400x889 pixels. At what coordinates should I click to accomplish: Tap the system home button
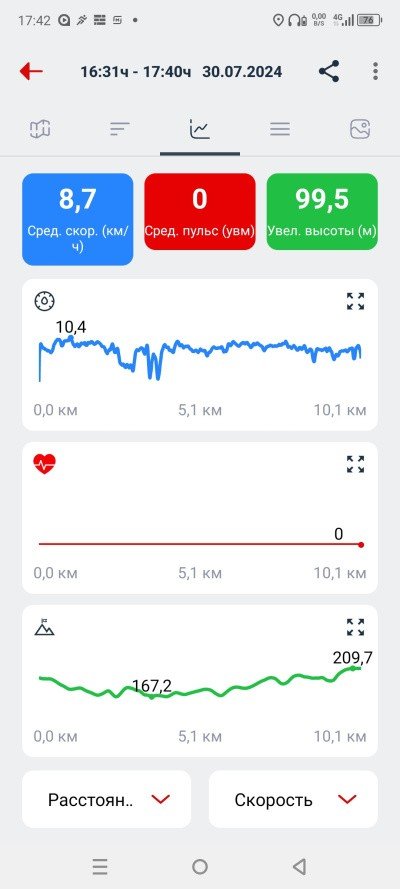click(200, 866)
